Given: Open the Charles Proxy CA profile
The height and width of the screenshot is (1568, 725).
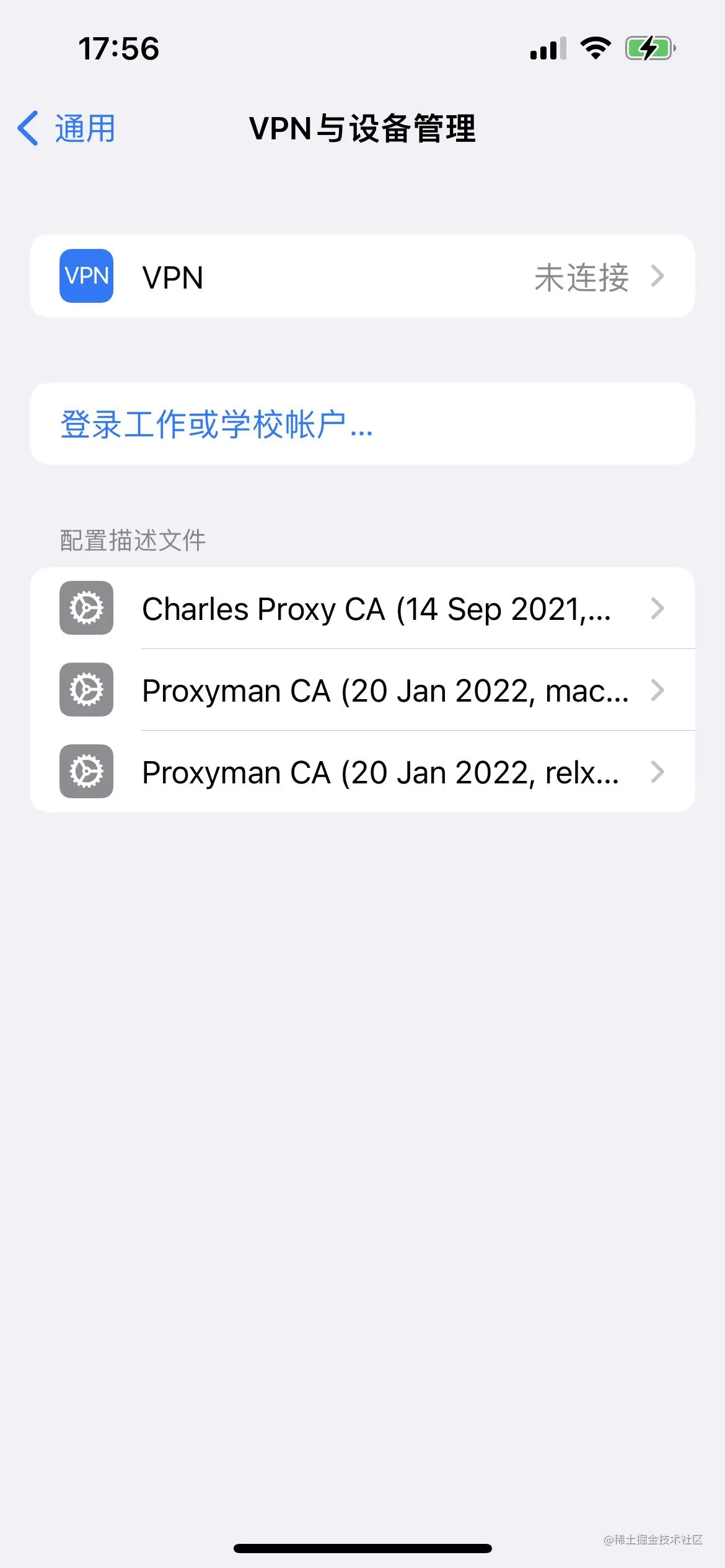Looking at the screenshot, I should tap(376, 609).
